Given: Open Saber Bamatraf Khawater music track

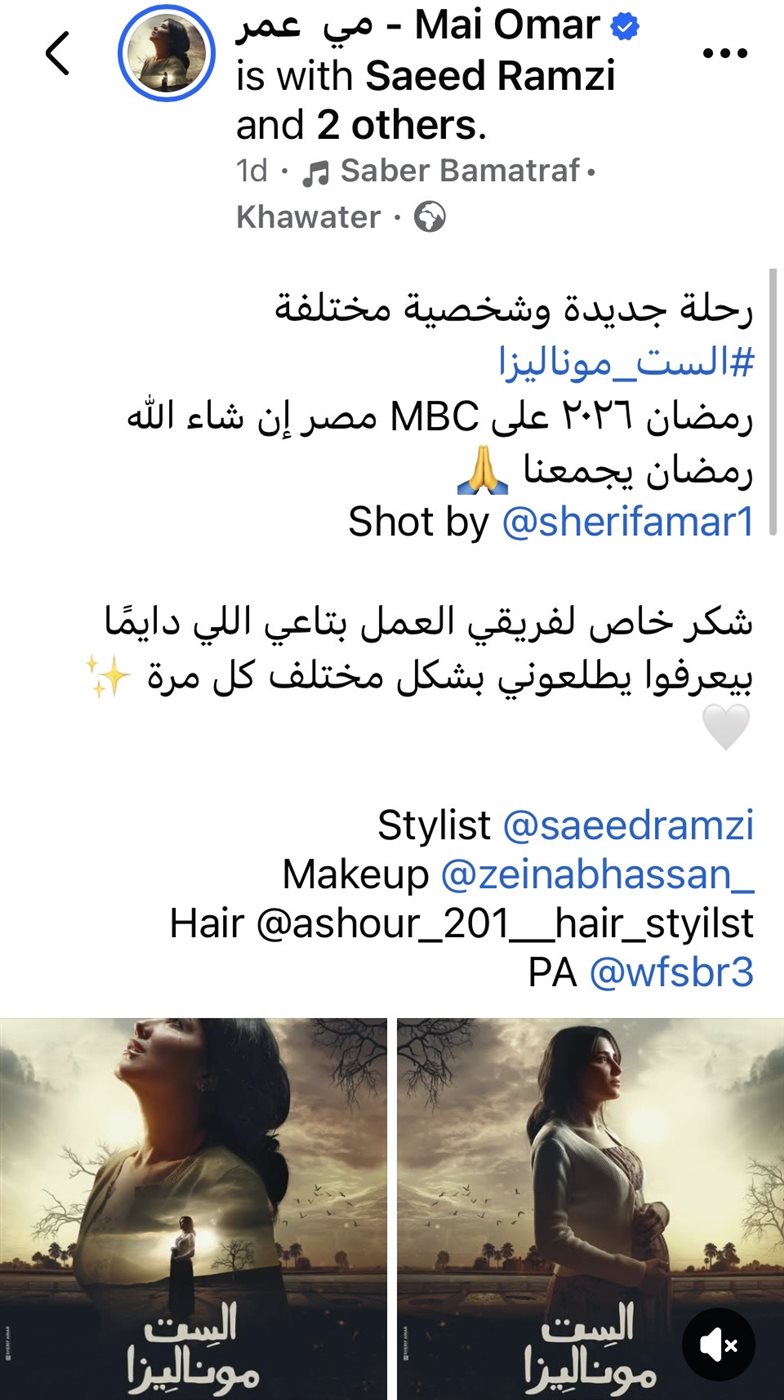Looking at the screenshot, I should 458,172.
